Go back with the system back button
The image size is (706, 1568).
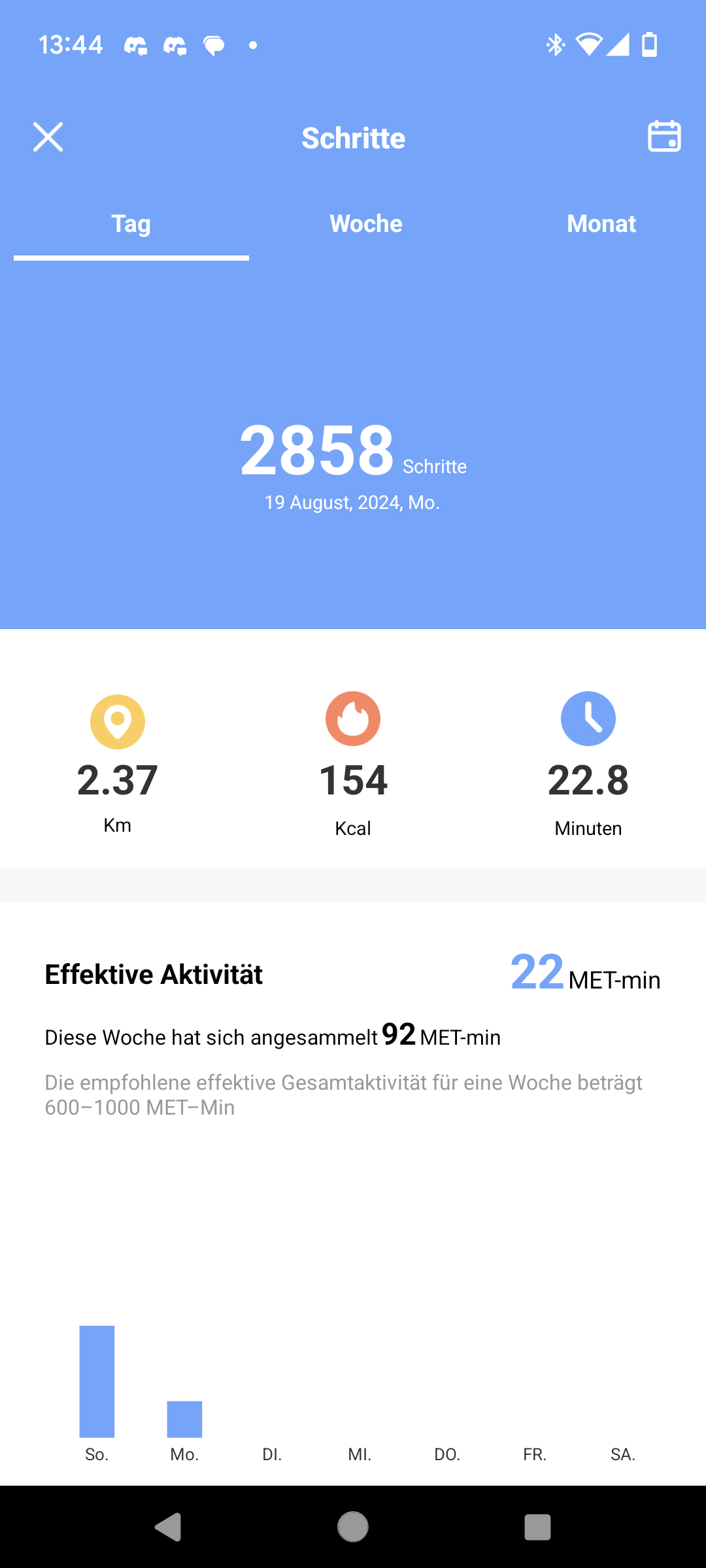(169, 1527)
